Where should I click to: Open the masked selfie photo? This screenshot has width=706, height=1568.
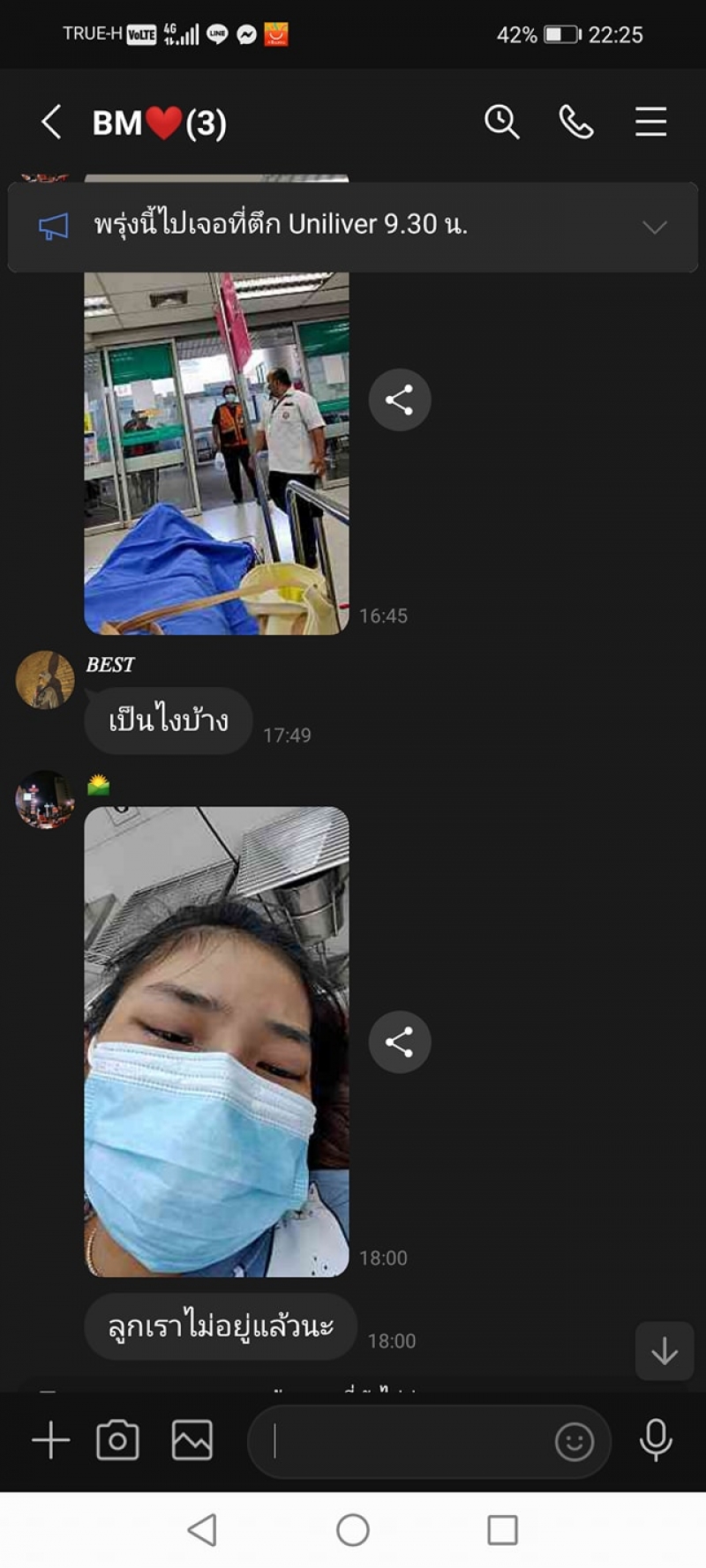click(x=216, y=1041)
